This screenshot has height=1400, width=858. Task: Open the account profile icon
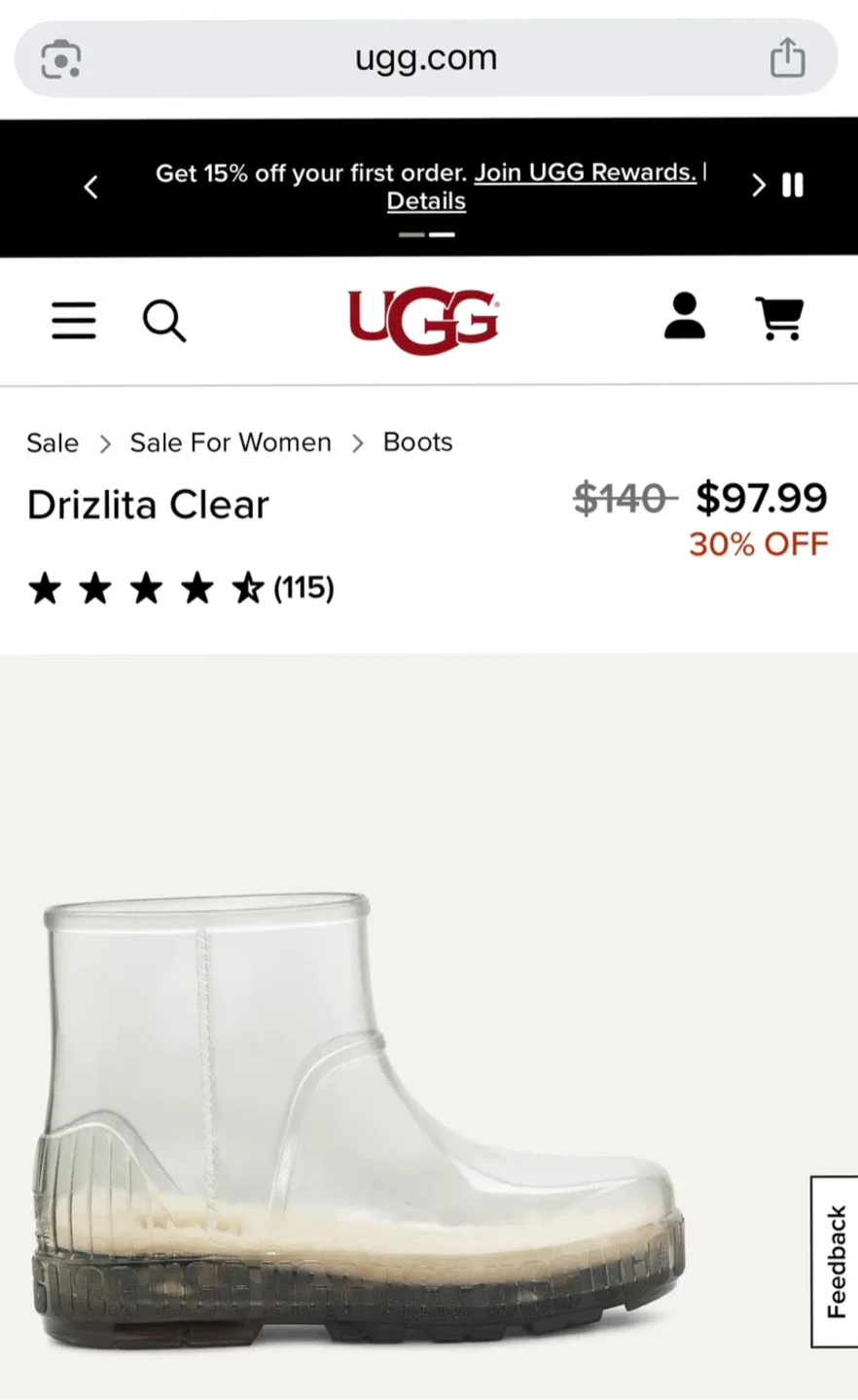[684, 318]
